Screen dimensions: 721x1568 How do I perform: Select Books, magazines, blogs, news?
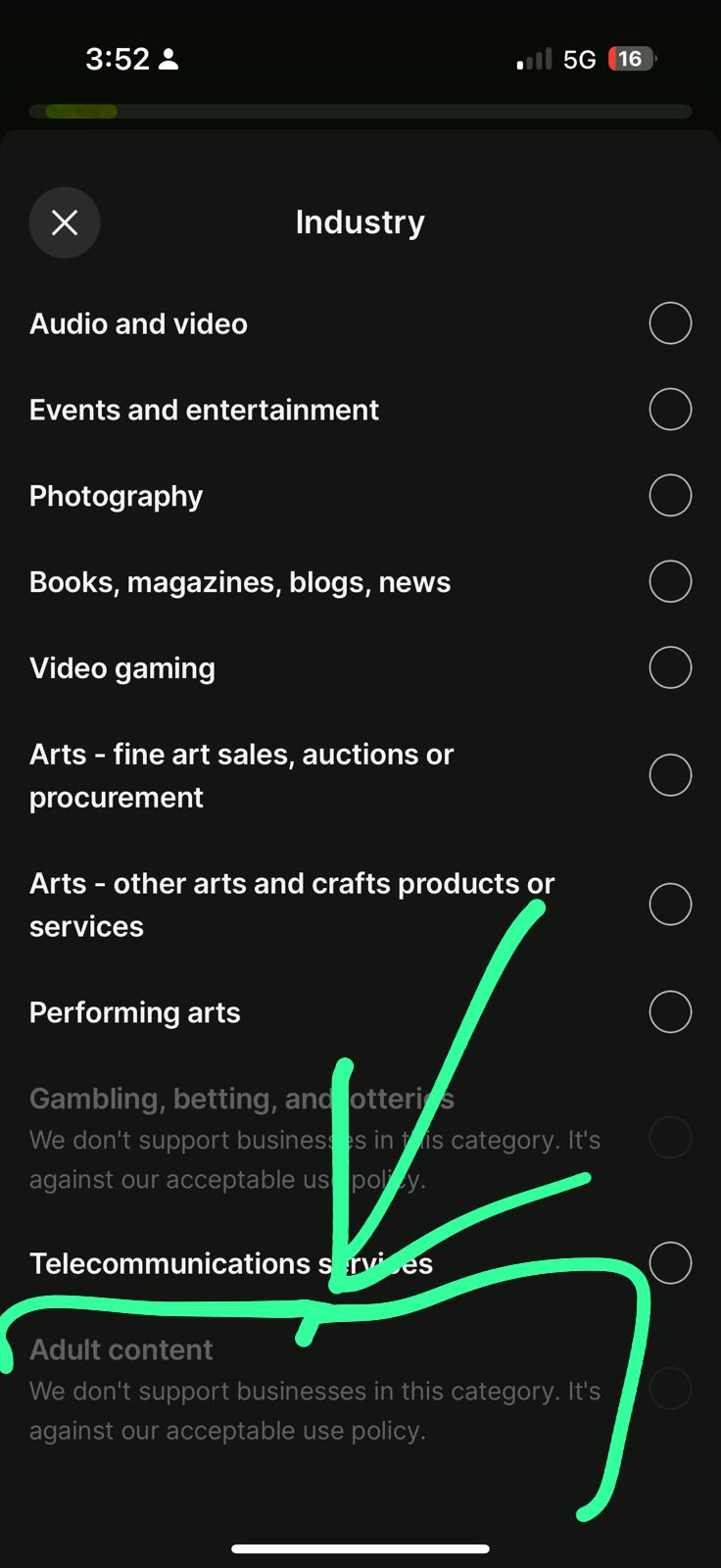(360, 582)
